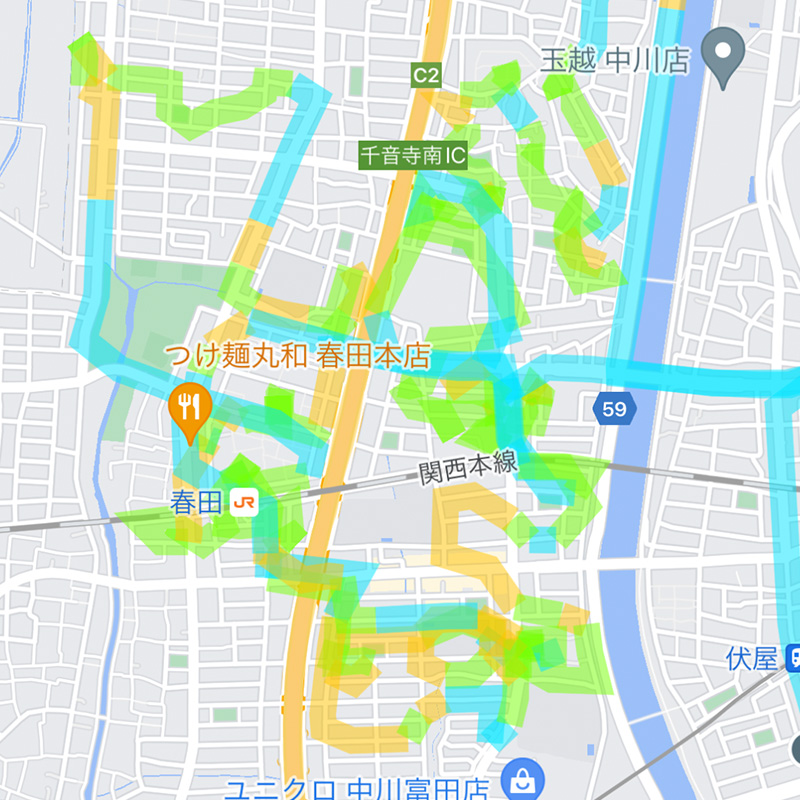Select the 春田 JR station marker
Screen dimensions: 800x800
coord(243,503)
